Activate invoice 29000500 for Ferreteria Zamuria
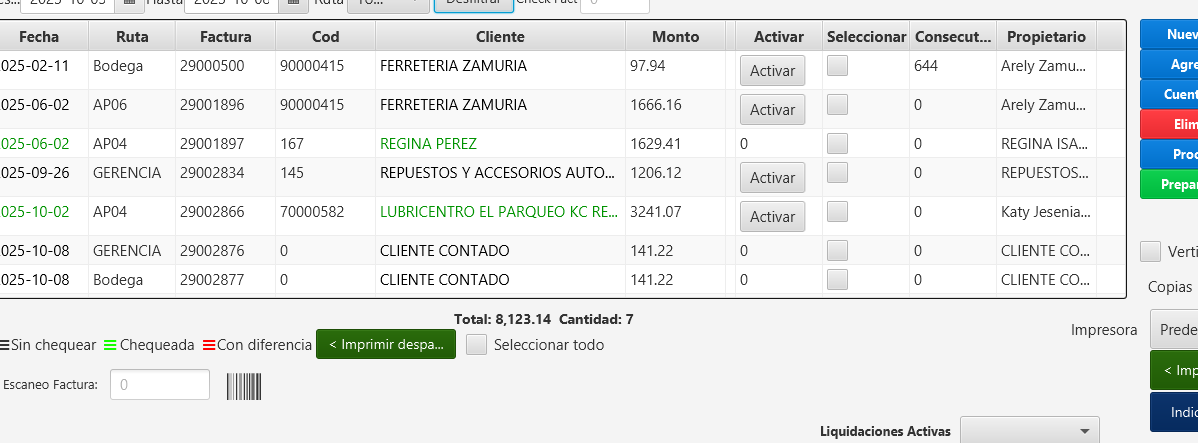The image size is (1198, 443). (772, 71)
